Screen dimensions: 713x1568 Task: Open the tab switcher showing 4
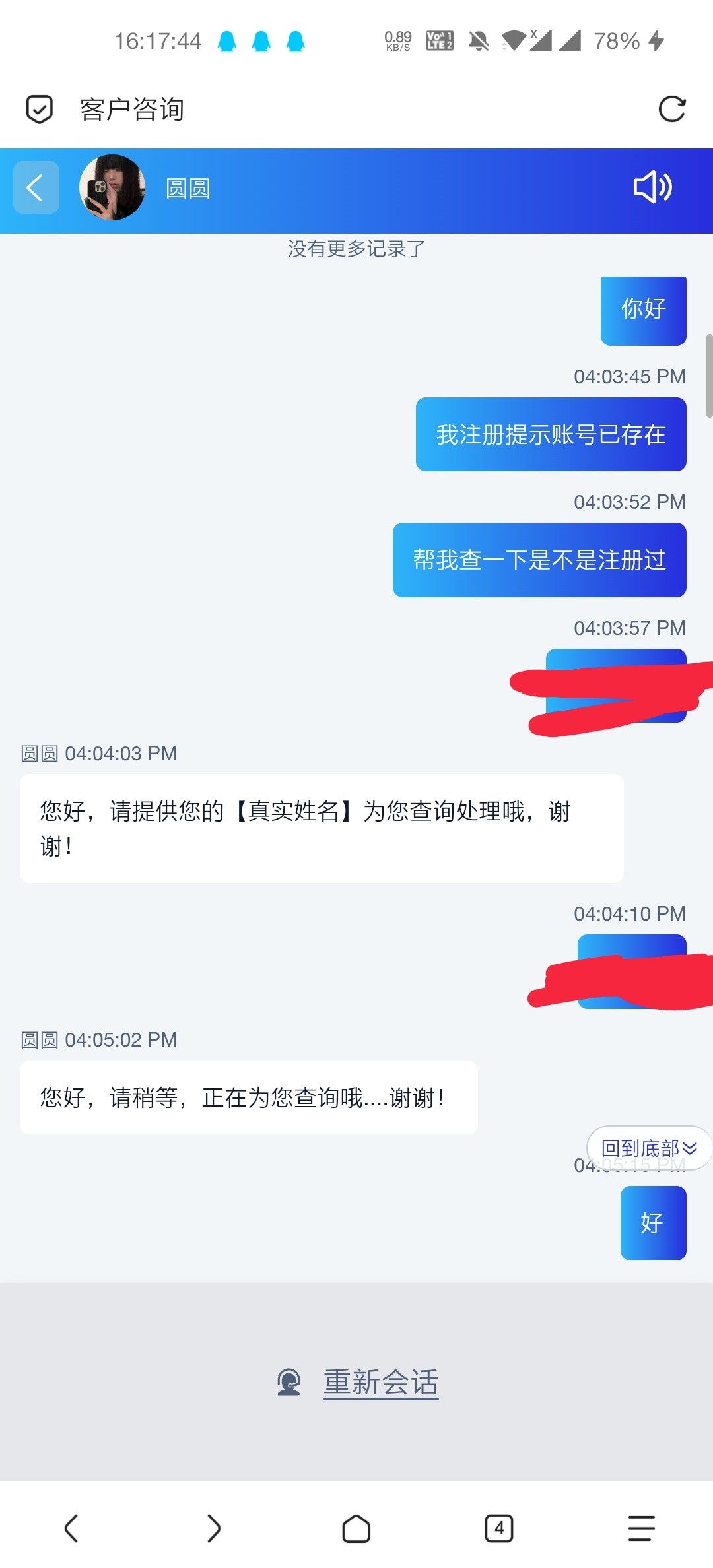tap(498, 1528)
